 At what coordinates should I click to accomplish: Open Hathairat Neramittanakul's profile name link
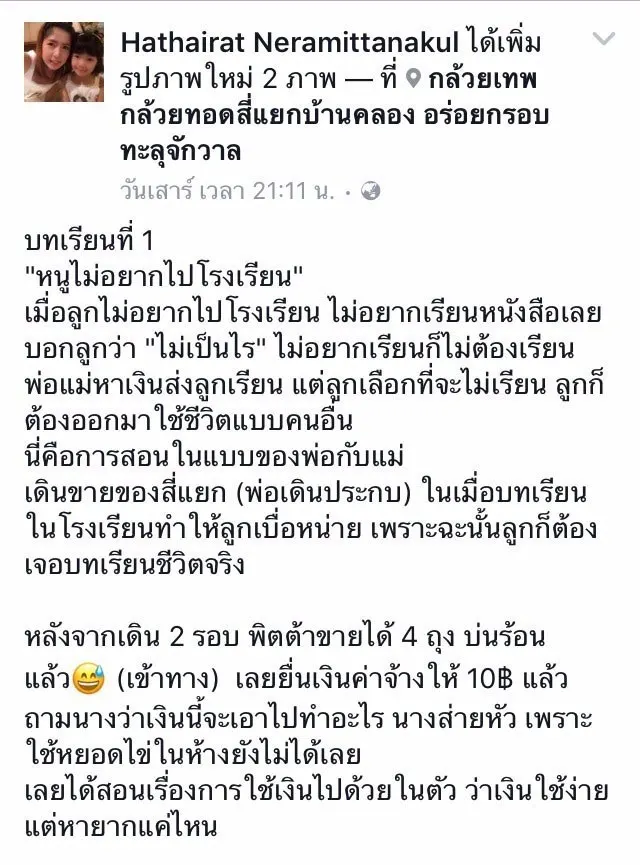coord(290,42)
